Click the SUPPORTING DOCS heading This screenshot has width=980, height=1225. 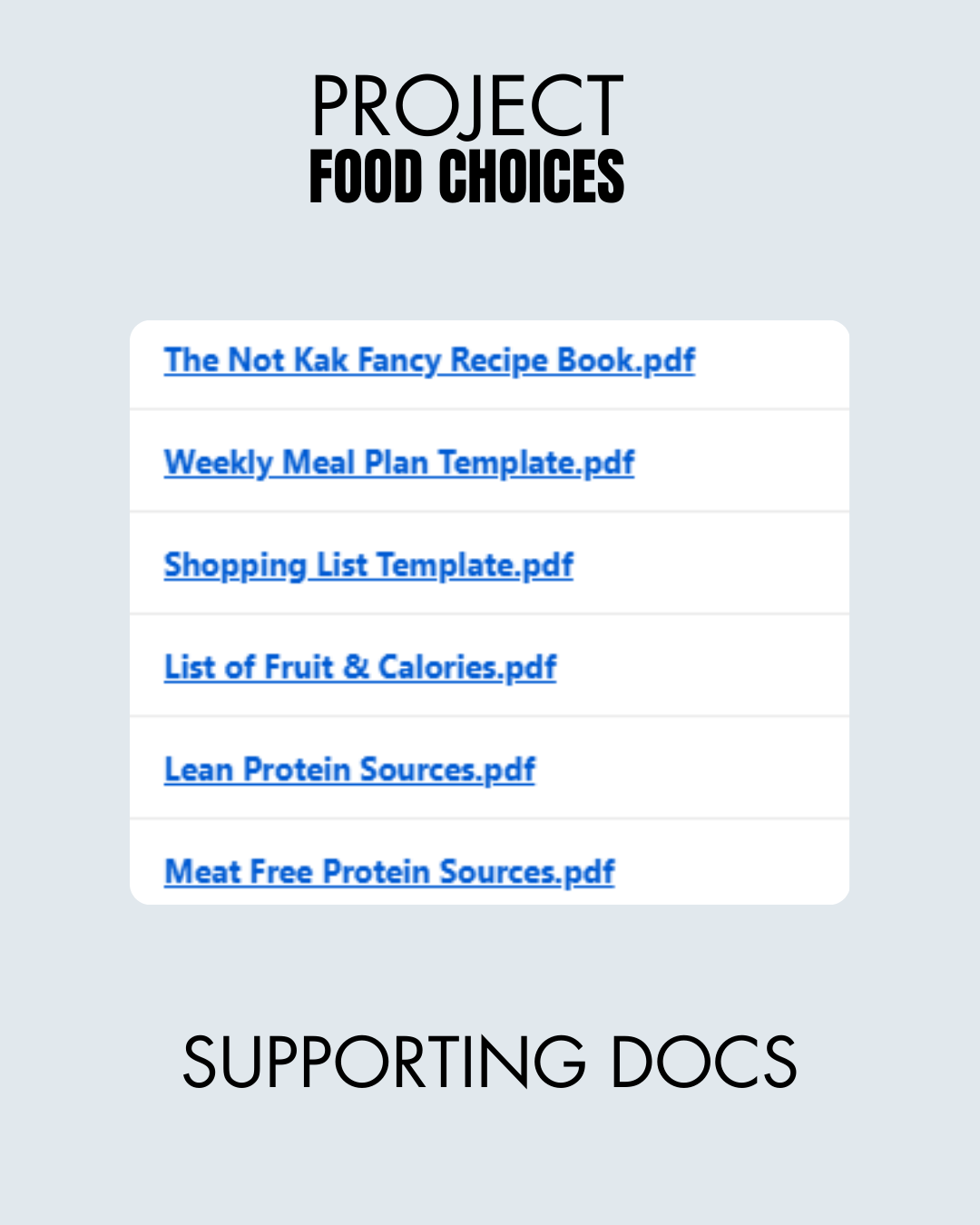coord(490,1063)
